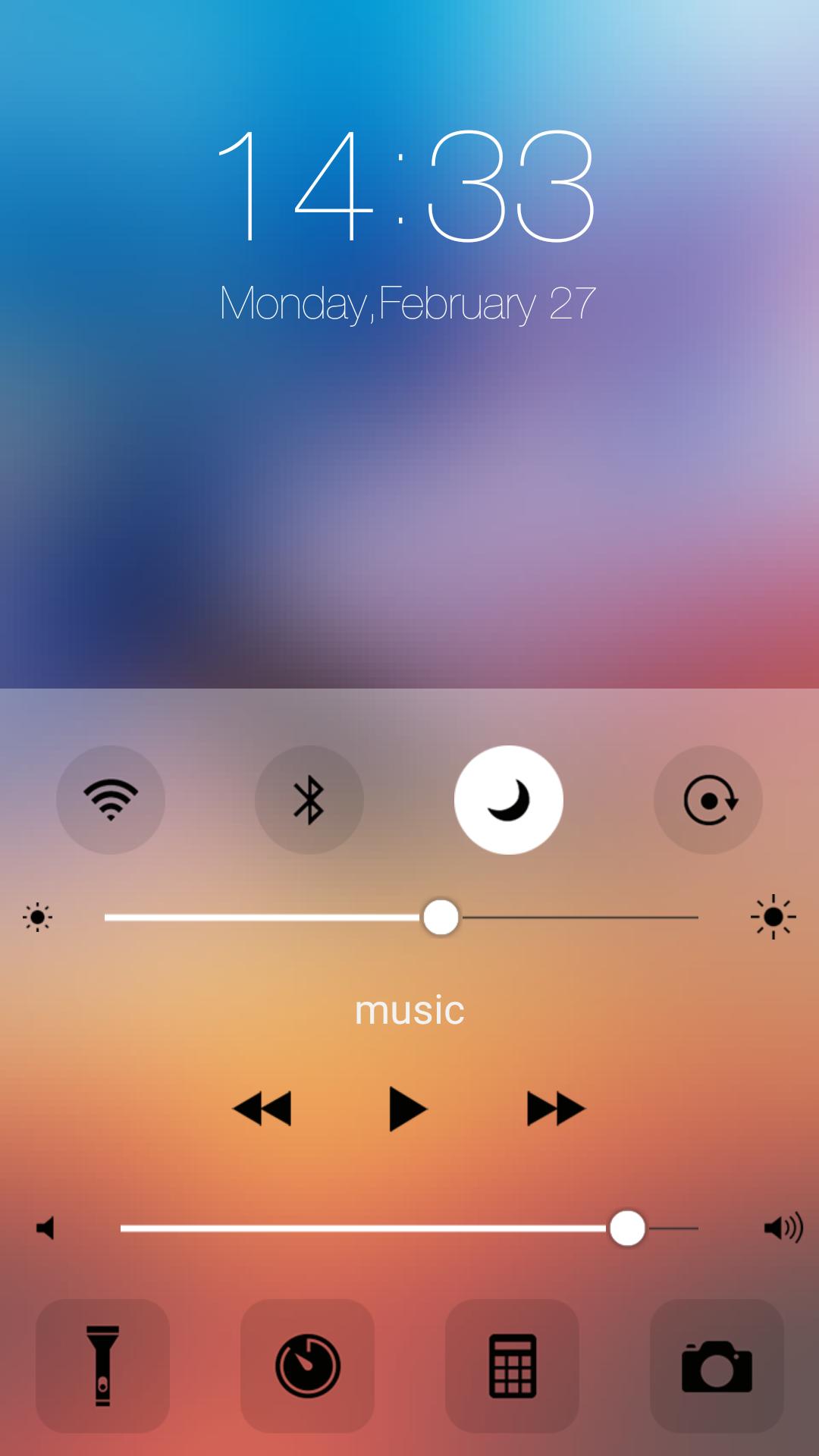Viewport: 819px width, 1456px height.
Task: Turn on Bluetooth
Action: pyautogui.click(x=309, y=800)
